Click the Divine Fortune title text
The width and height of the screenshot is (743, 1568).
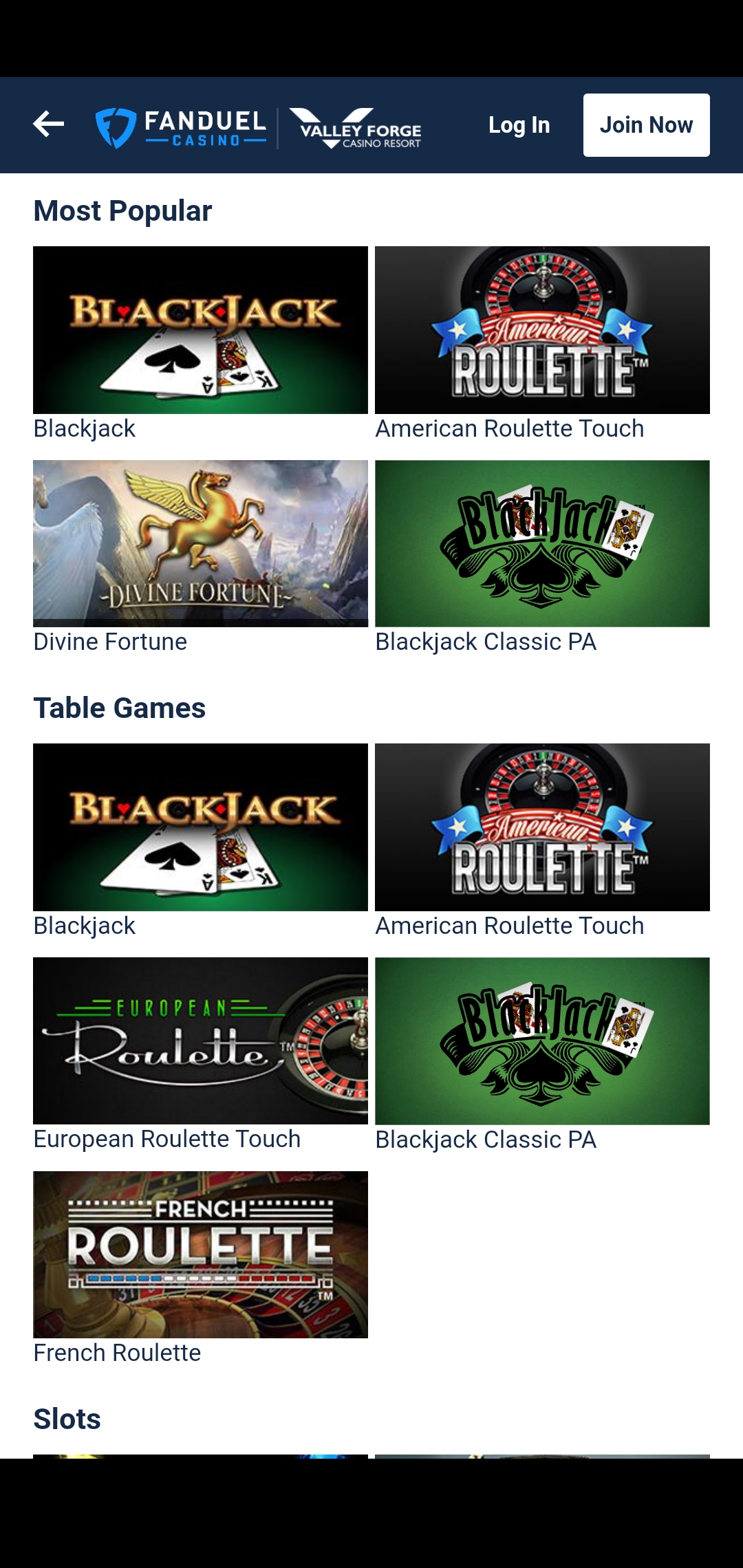pyautogui.click(x=110, y=642)
